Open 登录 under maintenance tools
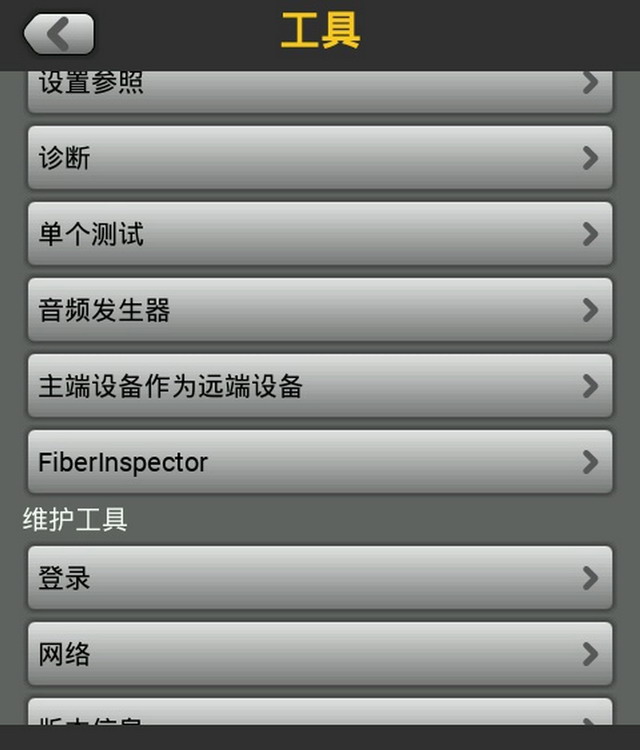 (x=319, y=578)
